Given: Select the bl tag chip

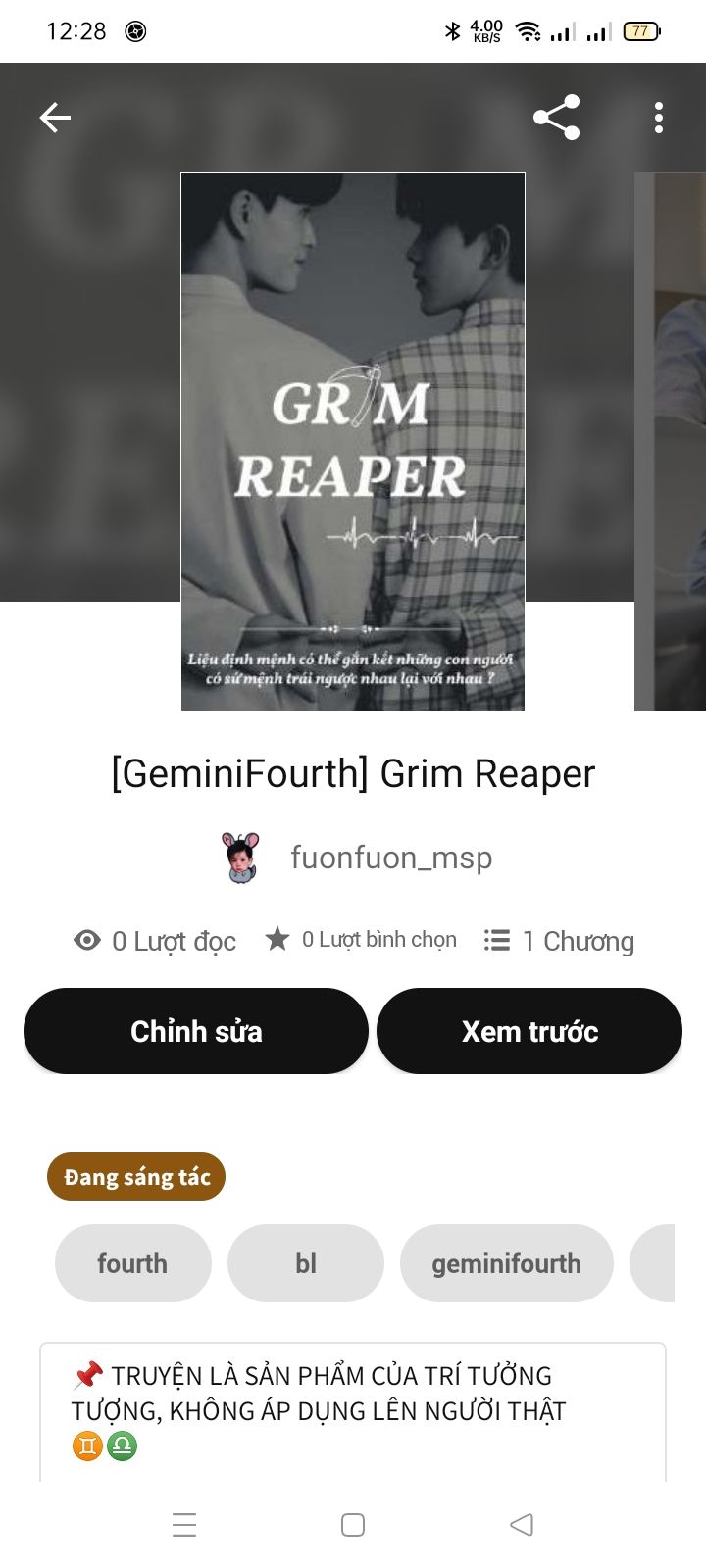Looking at the screenshot, I should [305, 1263].
